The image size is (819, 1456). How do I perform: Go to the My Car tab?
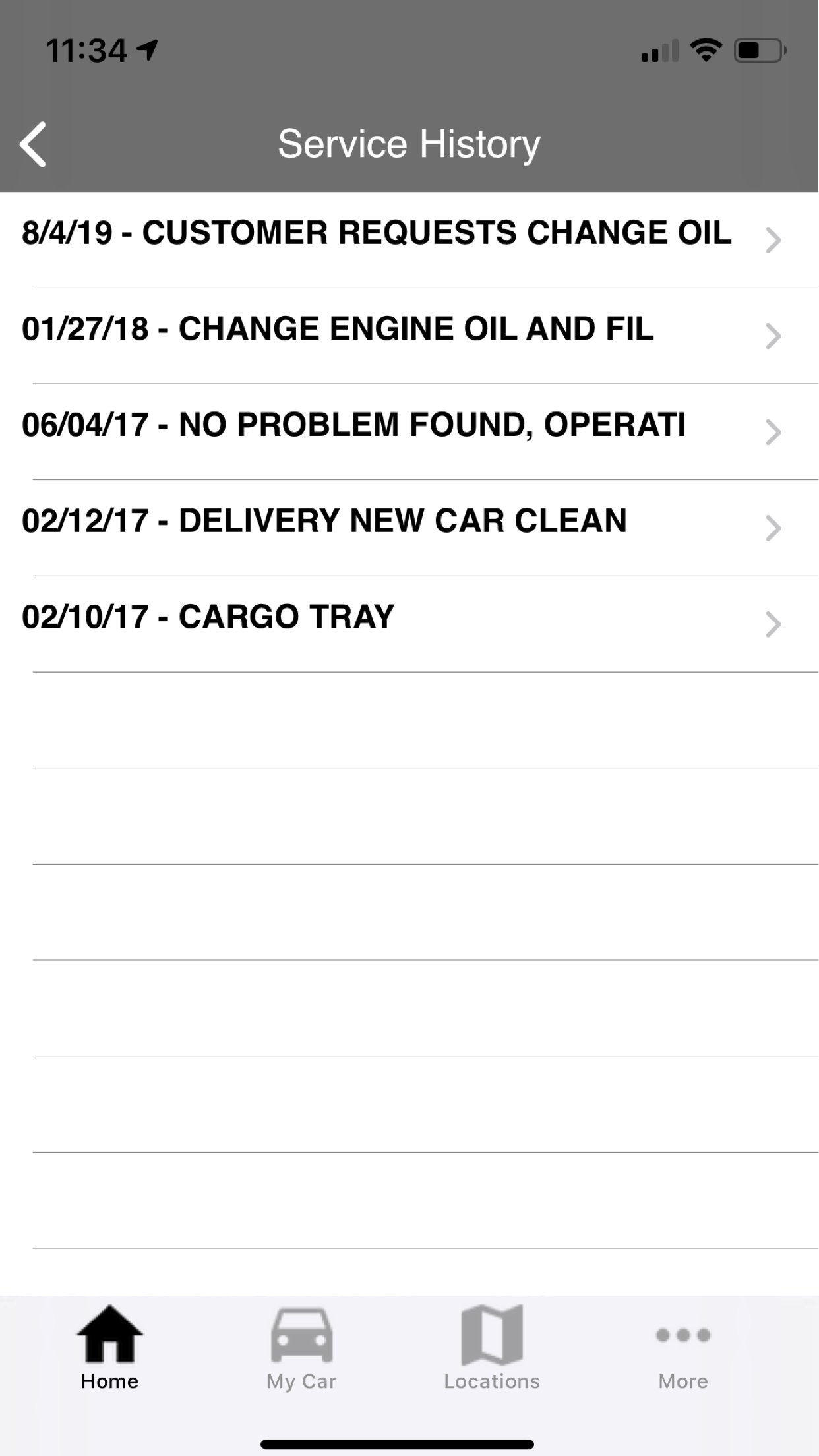301,1349
